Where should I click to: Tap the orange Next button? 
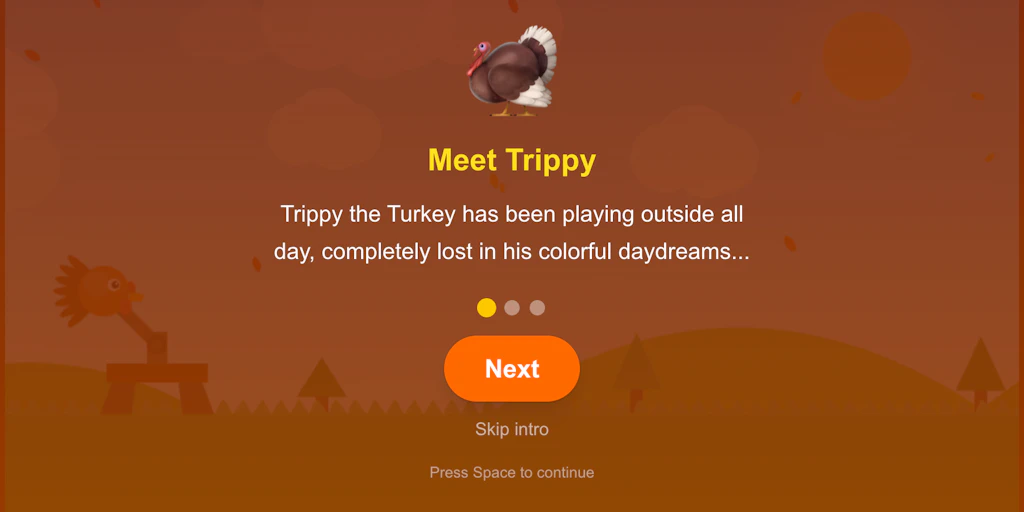[512, 369]
